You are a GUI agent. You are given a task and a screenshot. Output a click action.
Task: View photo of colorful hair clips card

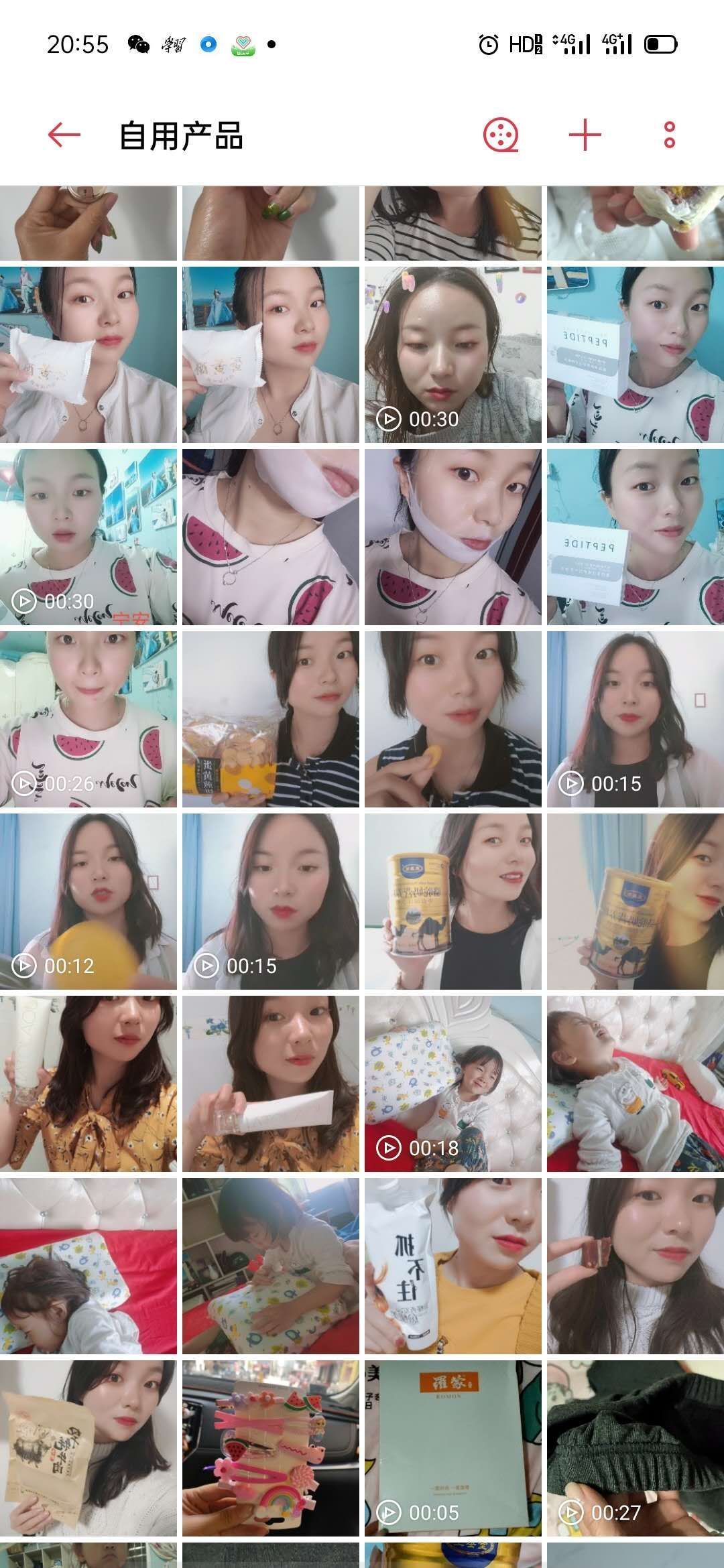(x=270, y=1448)
